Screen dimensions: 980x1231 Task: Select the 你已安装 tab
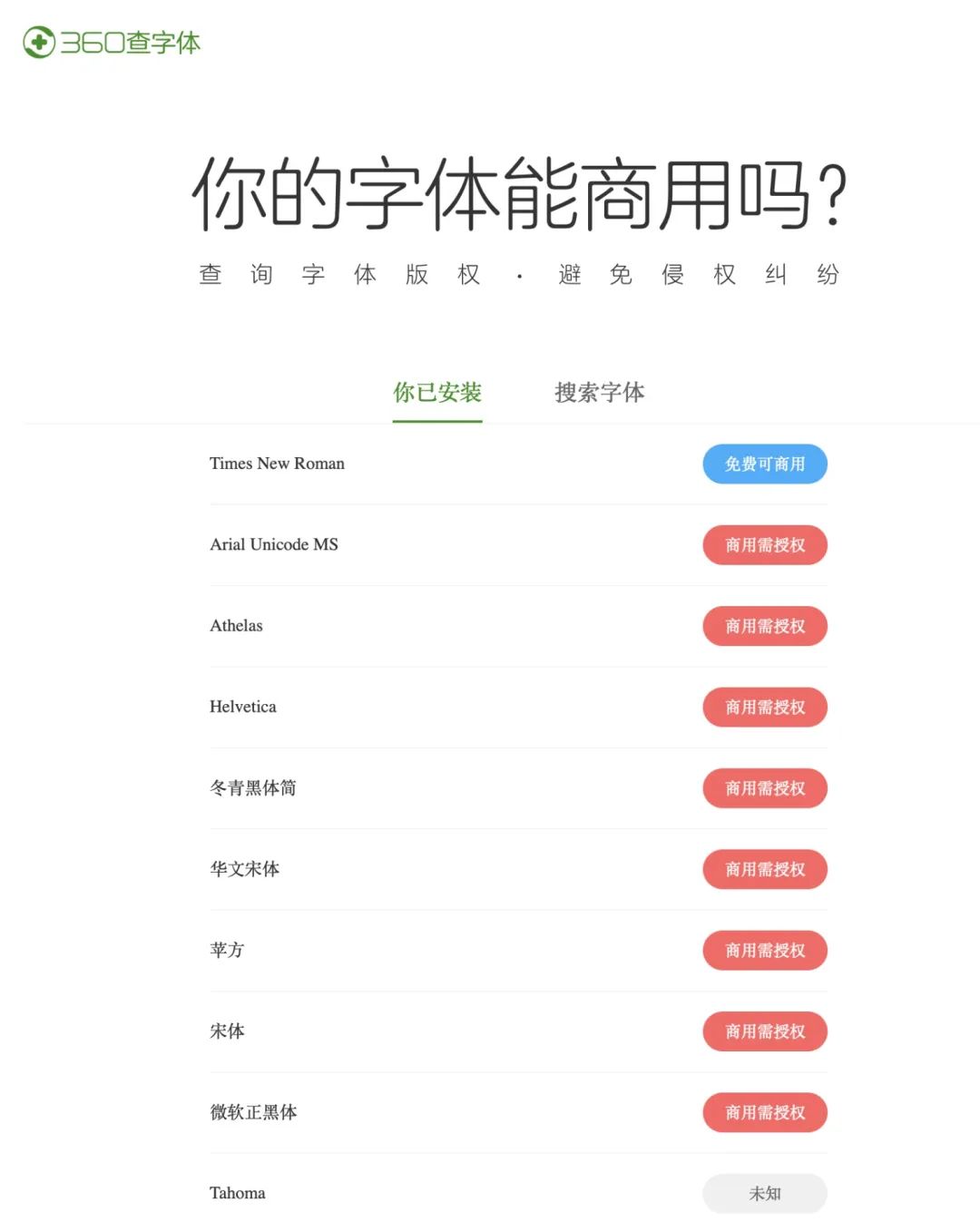pos(437,394)
